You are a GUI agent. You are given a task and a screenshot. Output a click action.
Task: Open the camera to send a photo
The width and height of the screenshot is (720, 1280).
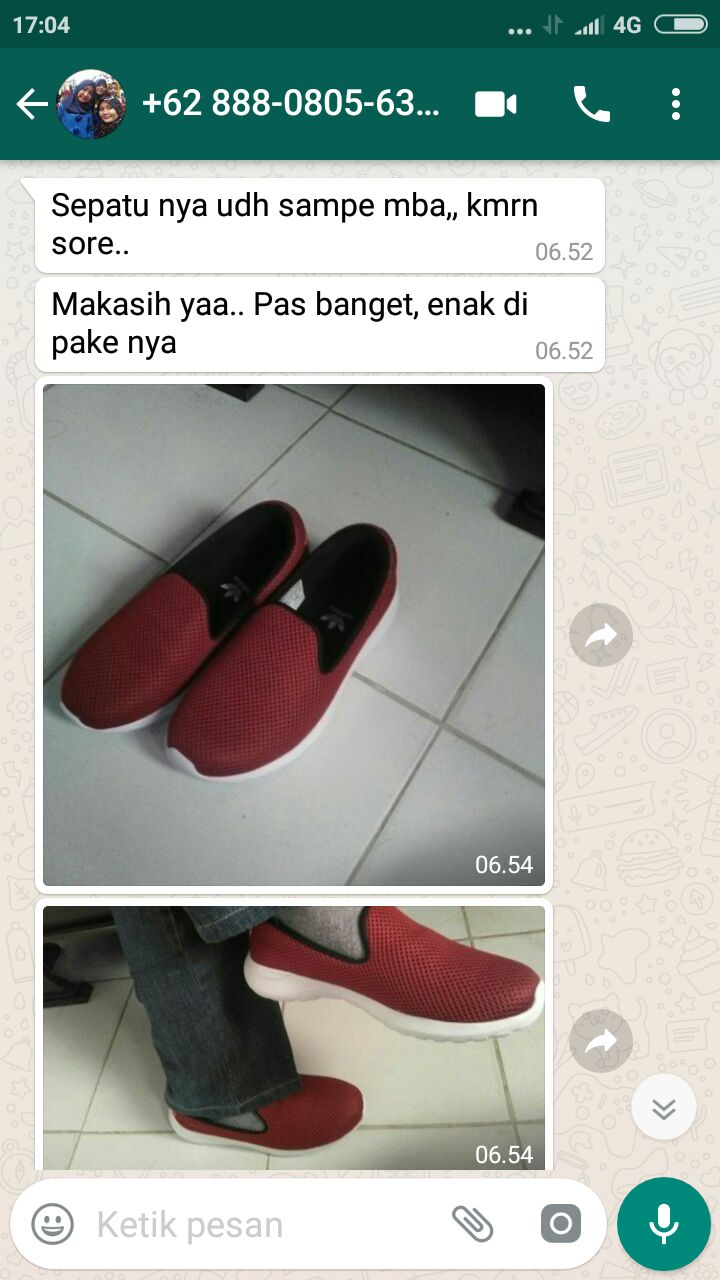560,1224
